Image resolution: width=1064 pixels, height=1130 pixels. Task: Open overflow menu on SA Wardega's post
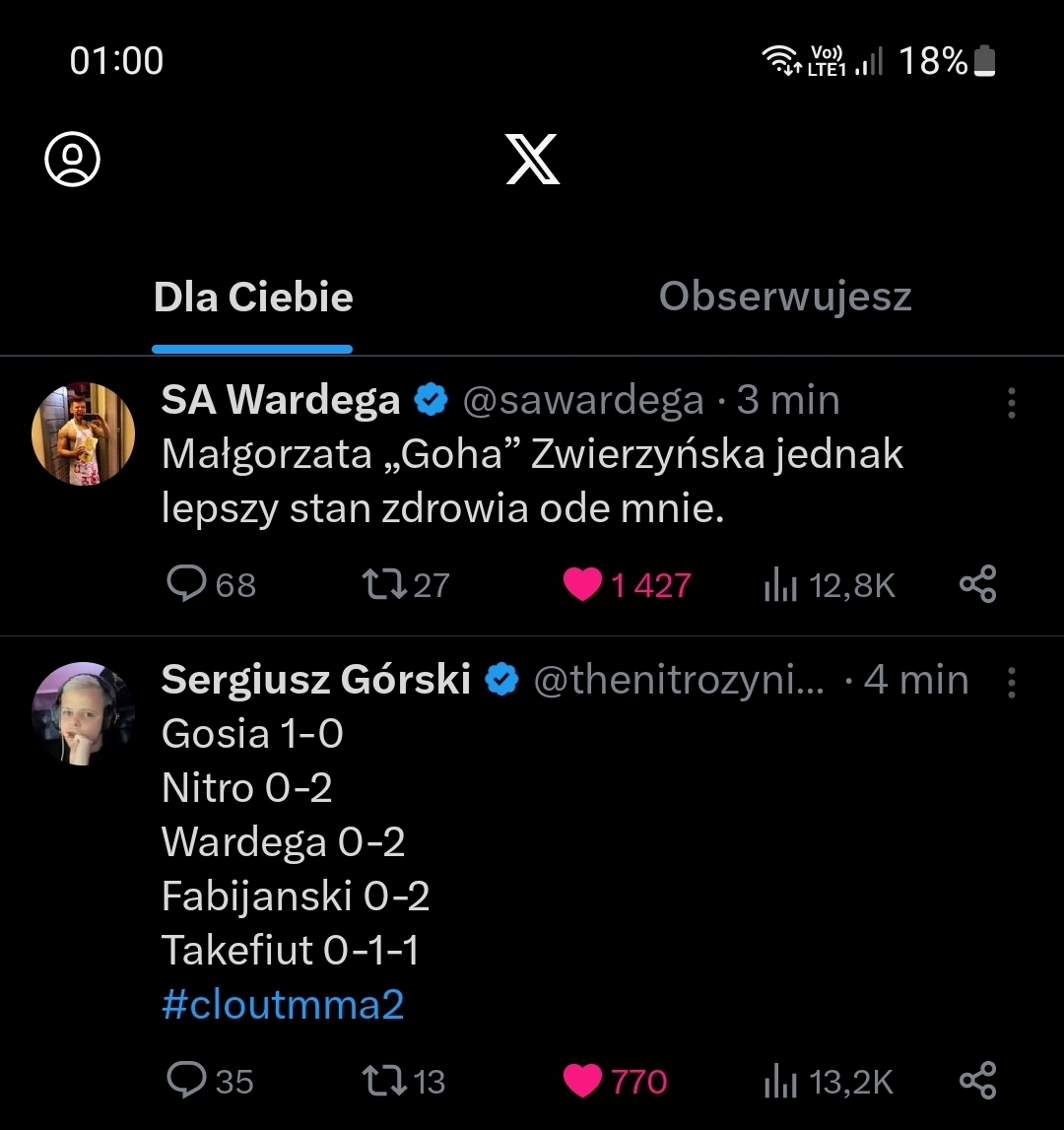(x=1012, y=403)
